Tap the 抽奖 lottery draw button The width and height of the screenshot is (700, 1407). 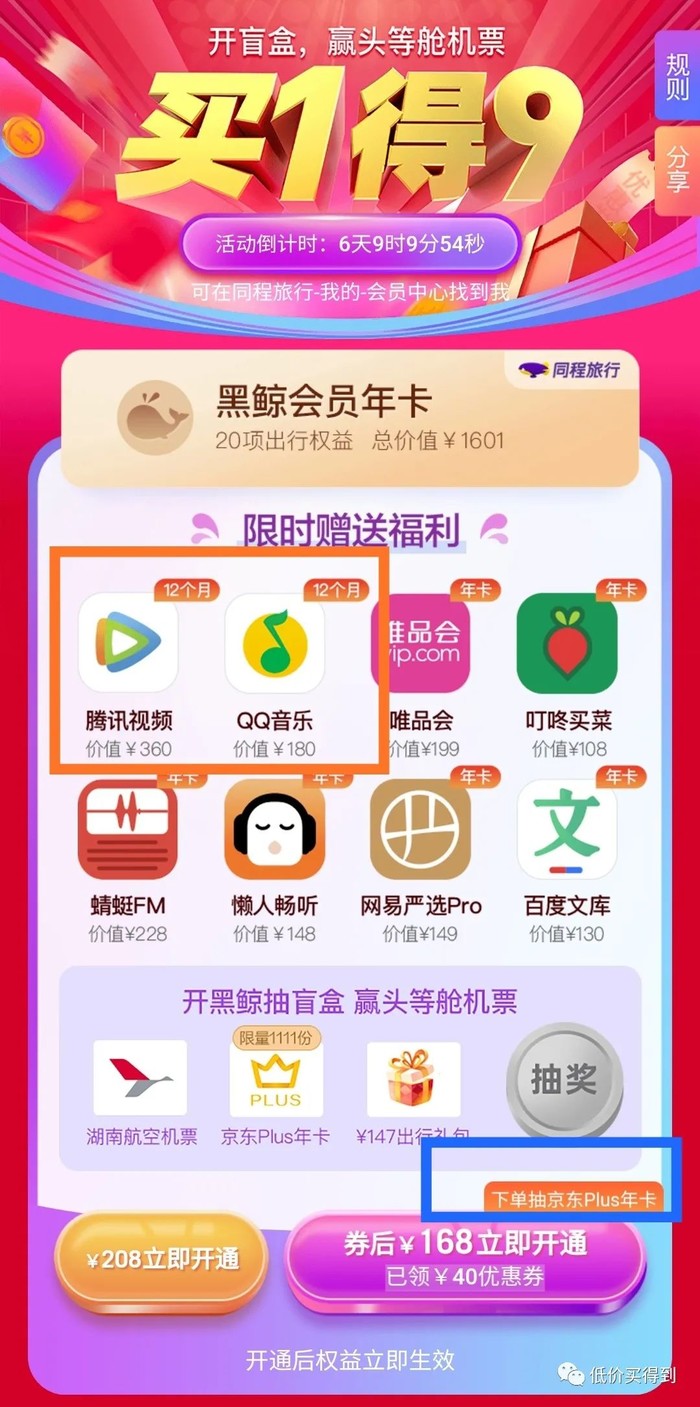(x=564, y=1080)
